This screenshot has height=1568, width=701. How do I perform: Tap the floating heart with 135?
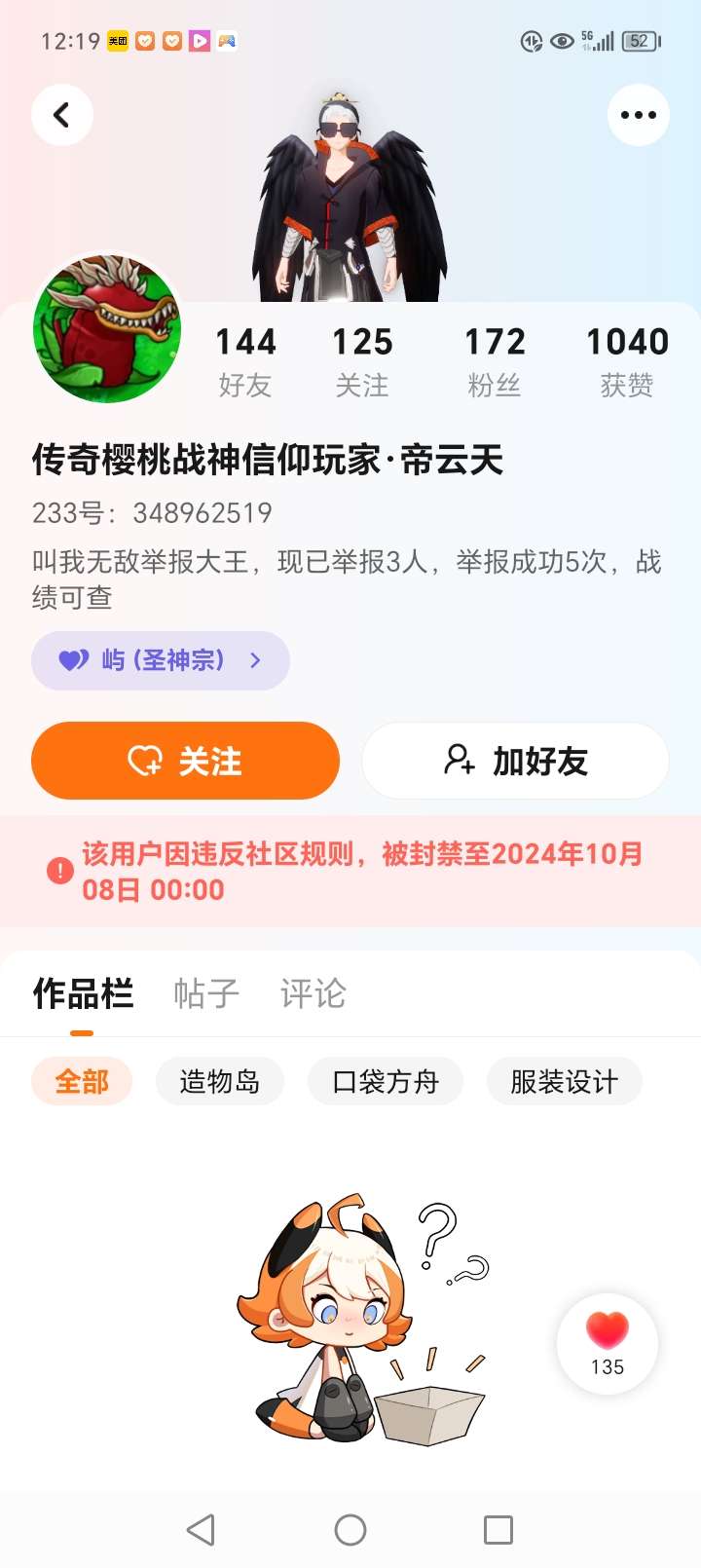[x=608, y=1342]
